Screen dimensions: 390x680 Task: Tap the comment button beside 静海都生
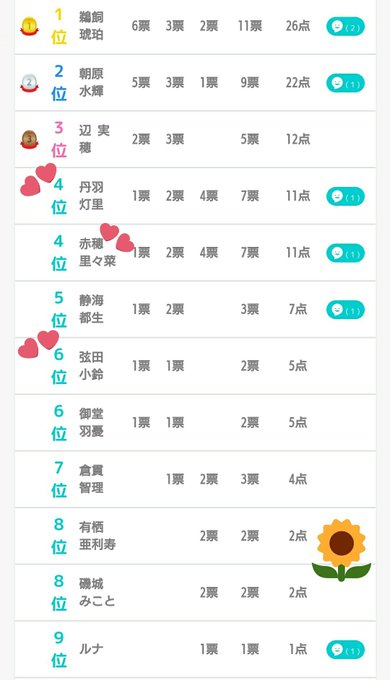click(345, 310)
